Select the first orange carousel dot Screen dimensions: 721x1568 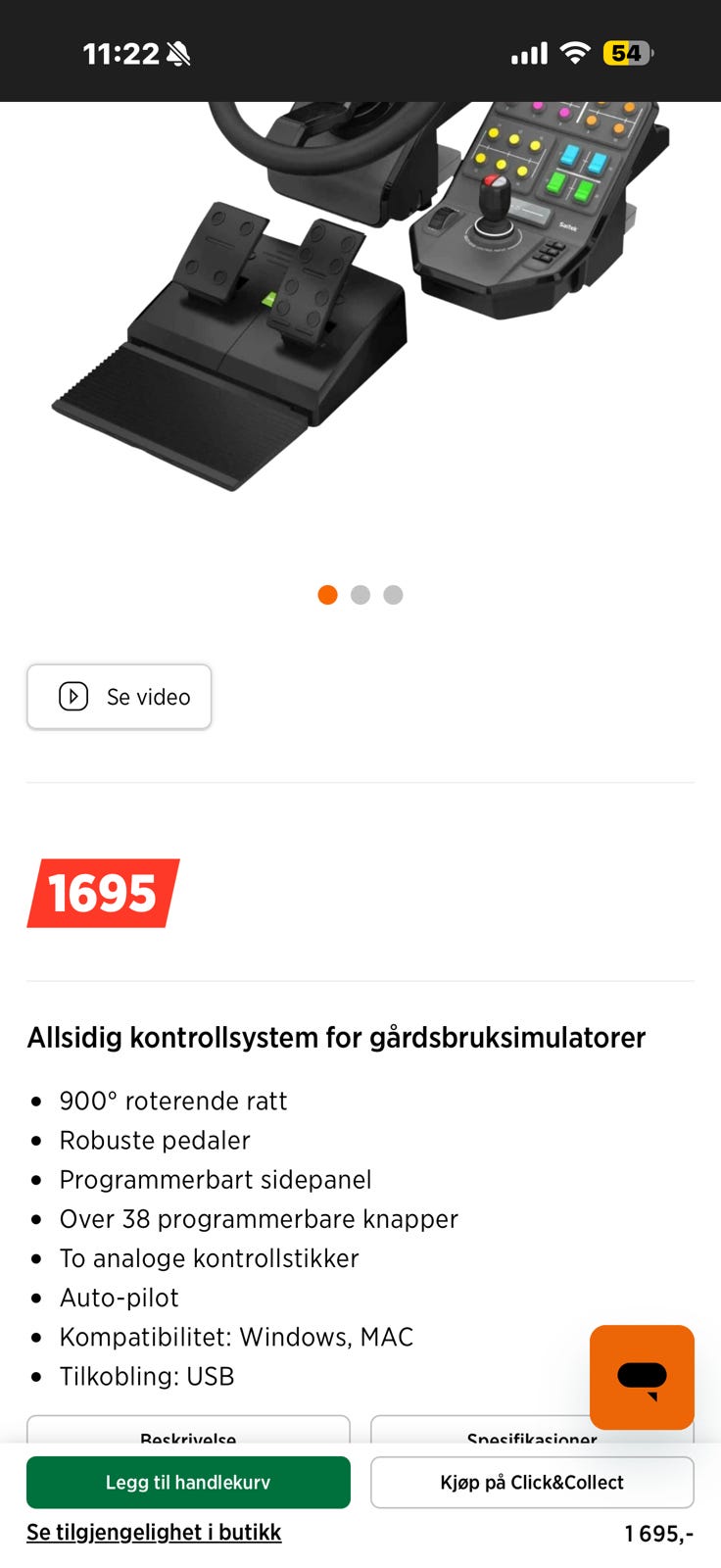328,595
